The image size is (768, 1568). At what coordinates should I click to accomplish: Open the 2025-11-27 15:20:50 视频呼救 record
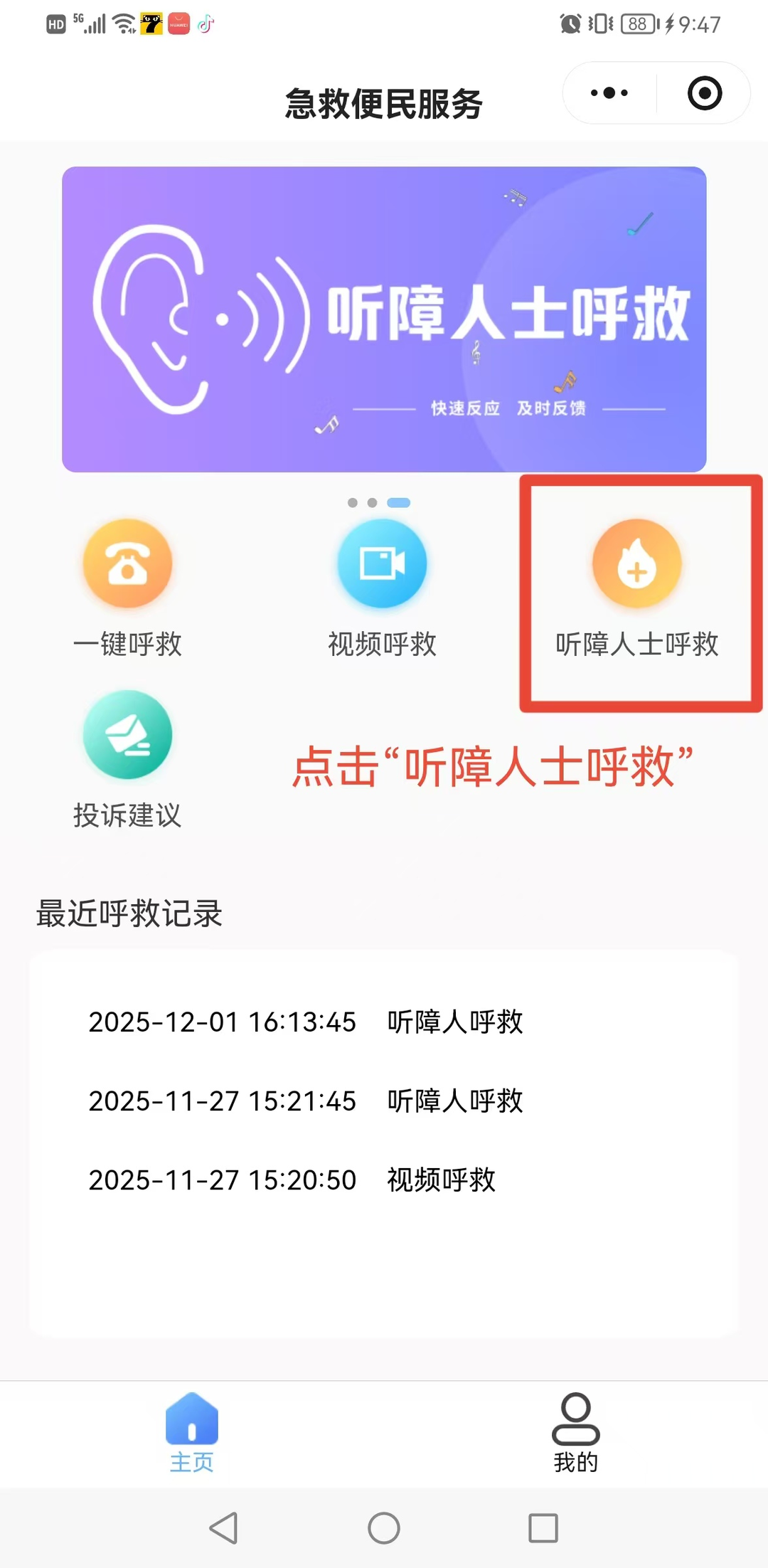tap(292, 1180)
